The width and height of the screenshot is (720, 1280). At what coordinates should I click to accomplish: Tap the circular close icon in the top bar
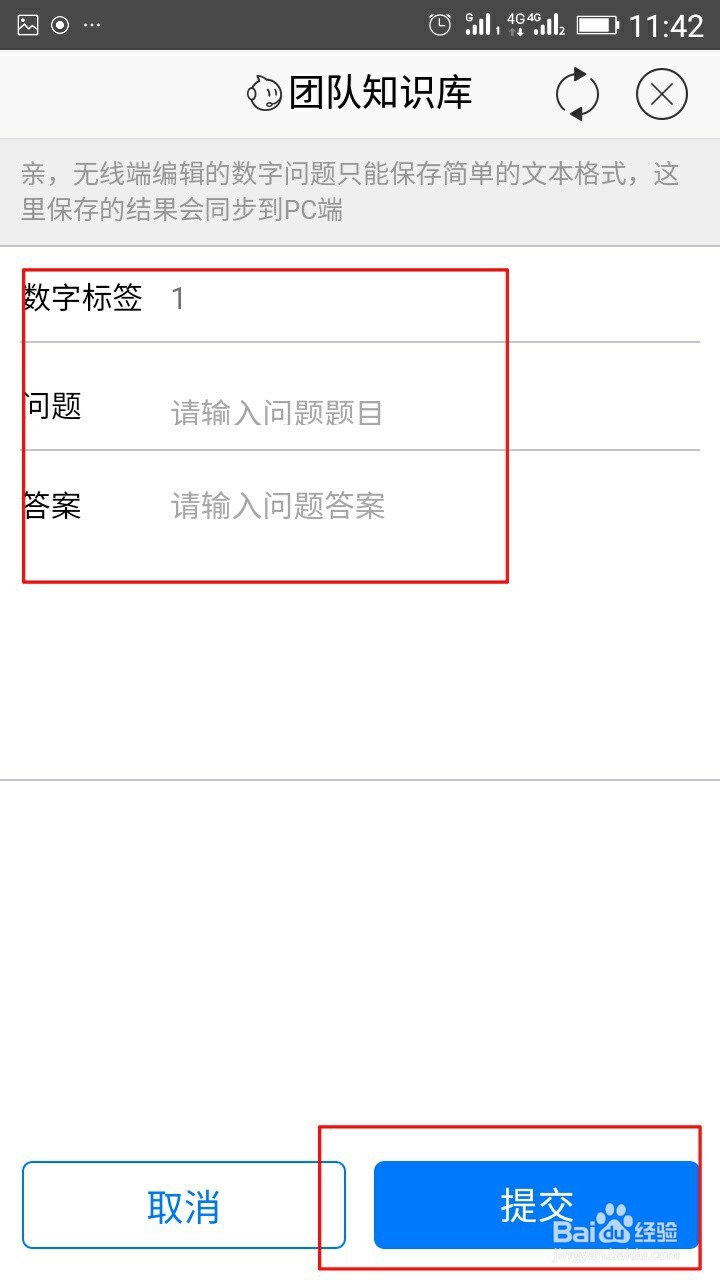[661, 93]
